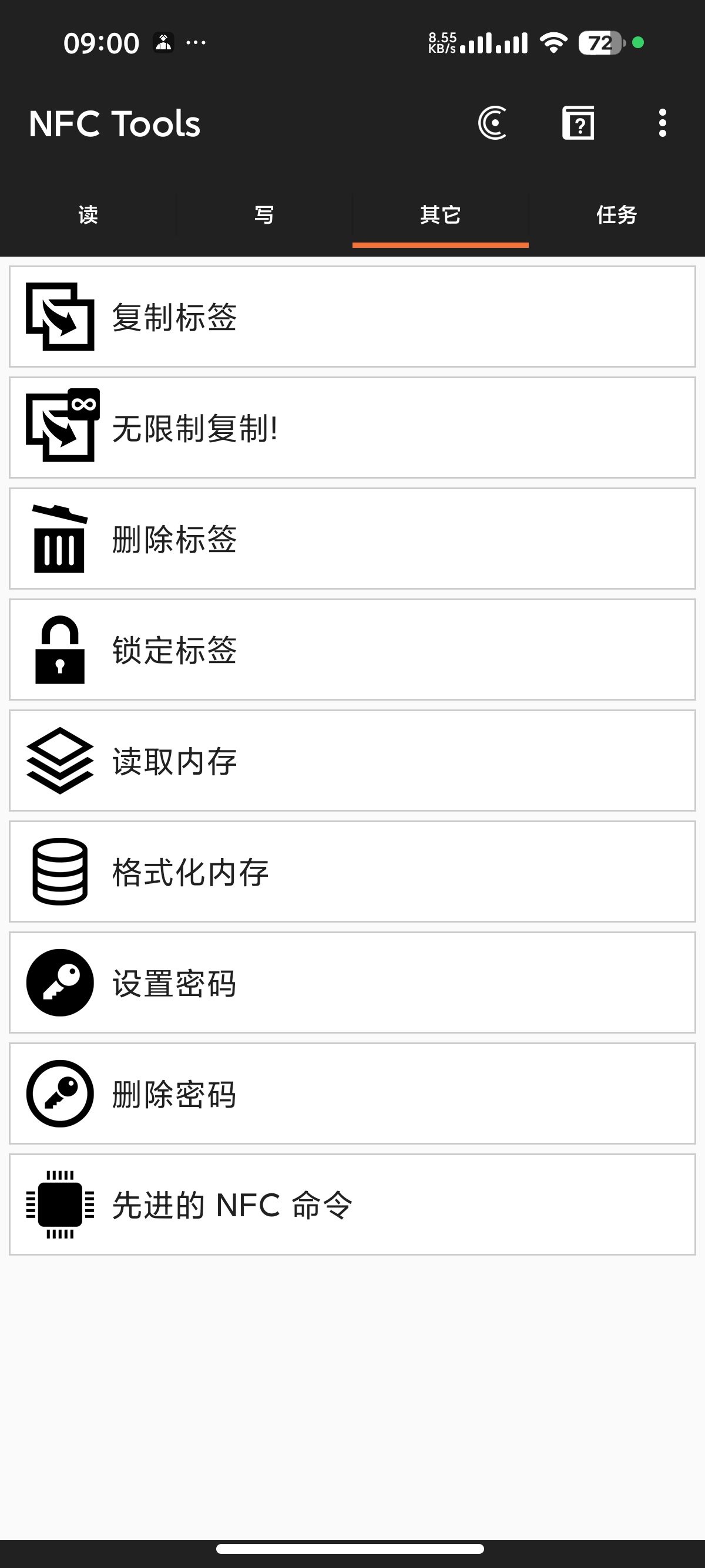The width and height of the screenshot is (705, 1568).
Task: Select the 任务 tab
Action: [617, 215]
